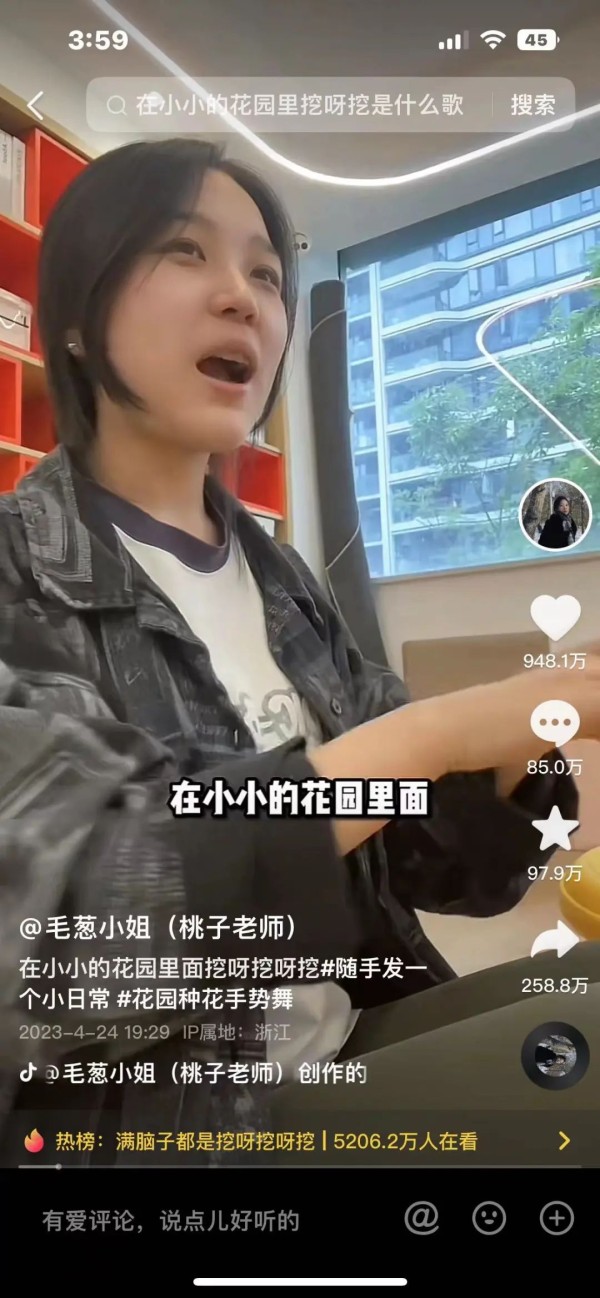Open the spinning music disc

click(555, 1055)
